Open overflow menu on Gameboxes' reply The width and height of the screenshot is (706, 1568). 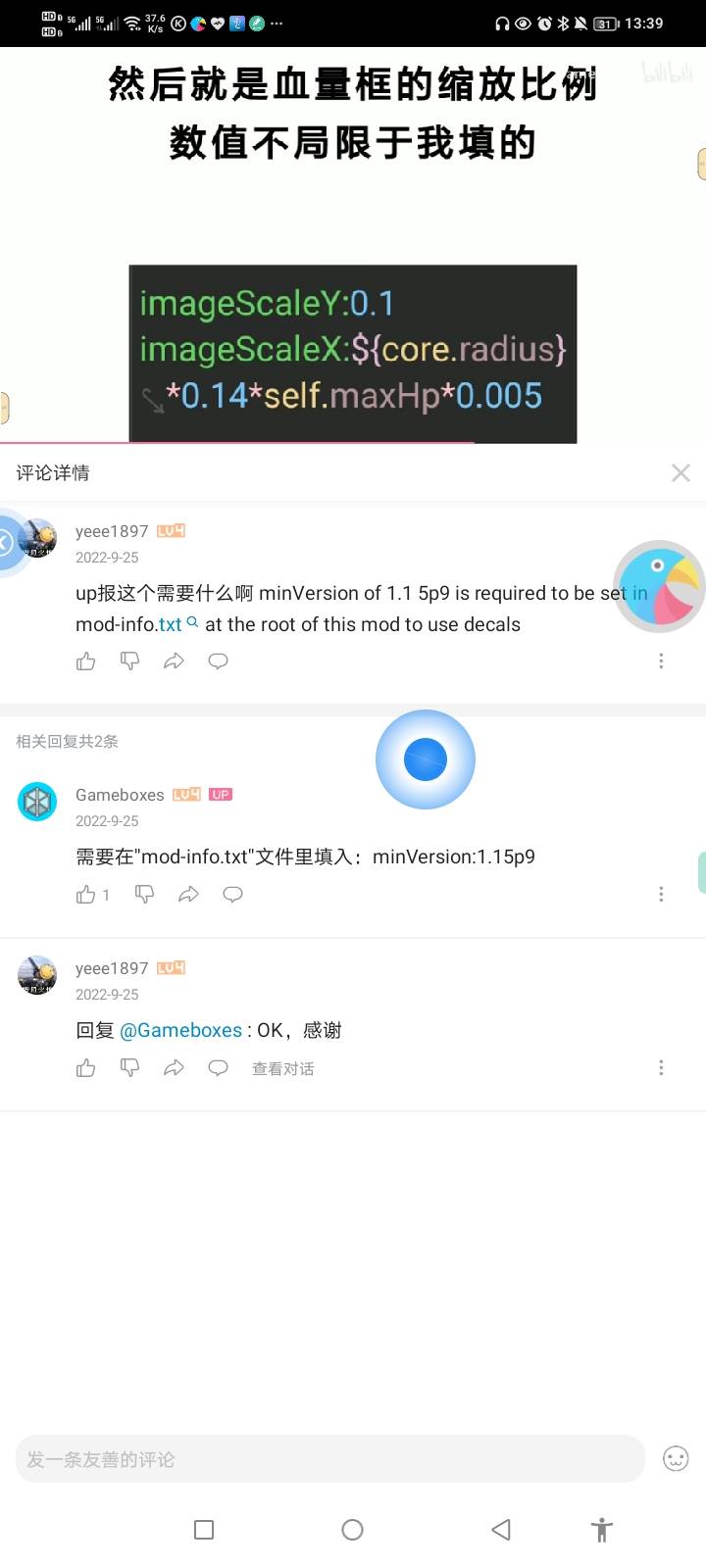[x=661, y=894]
